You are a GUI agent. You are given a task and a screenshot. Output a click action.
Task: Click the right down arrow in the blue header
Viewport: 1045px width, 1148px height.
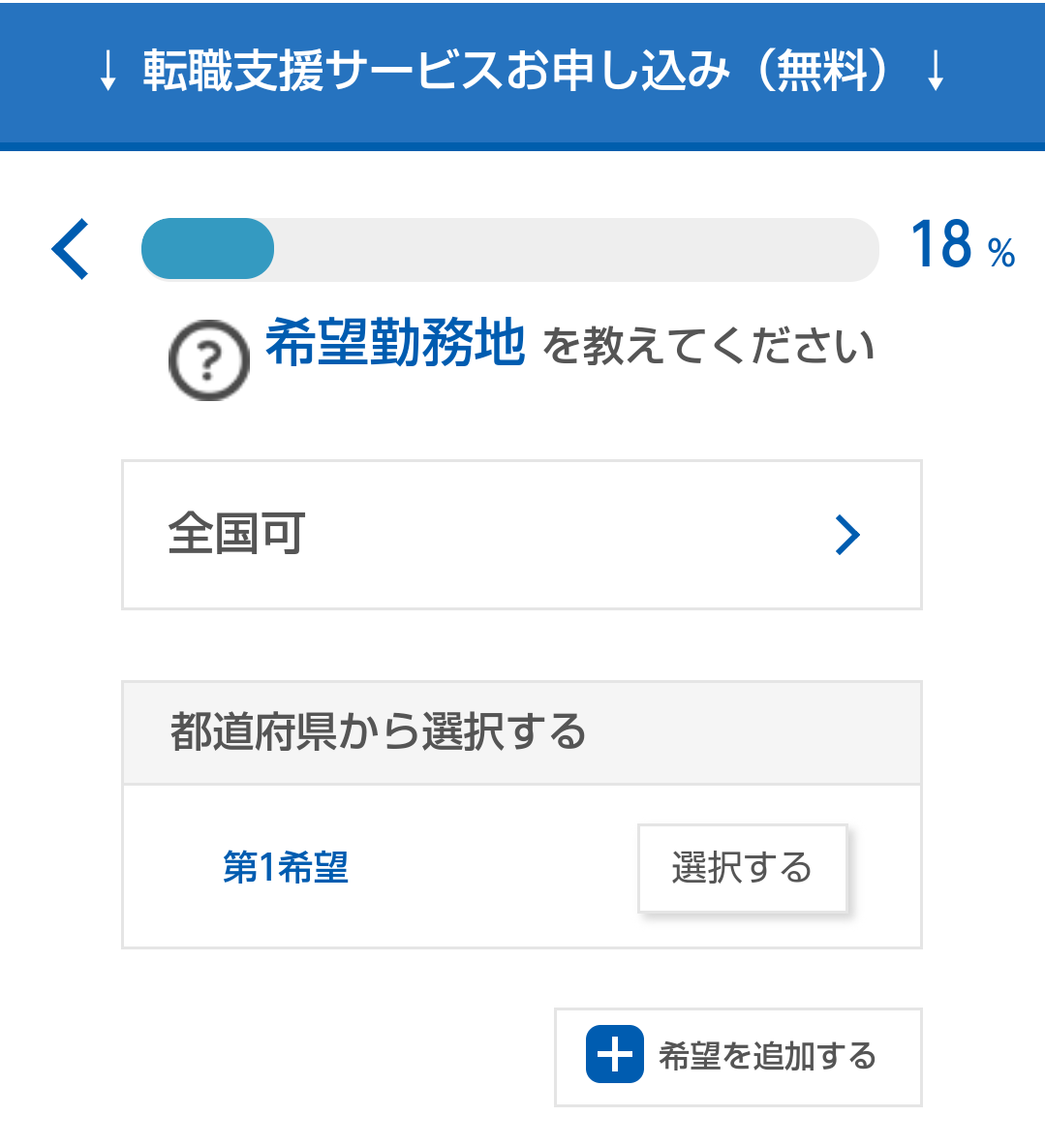point(936,73)
